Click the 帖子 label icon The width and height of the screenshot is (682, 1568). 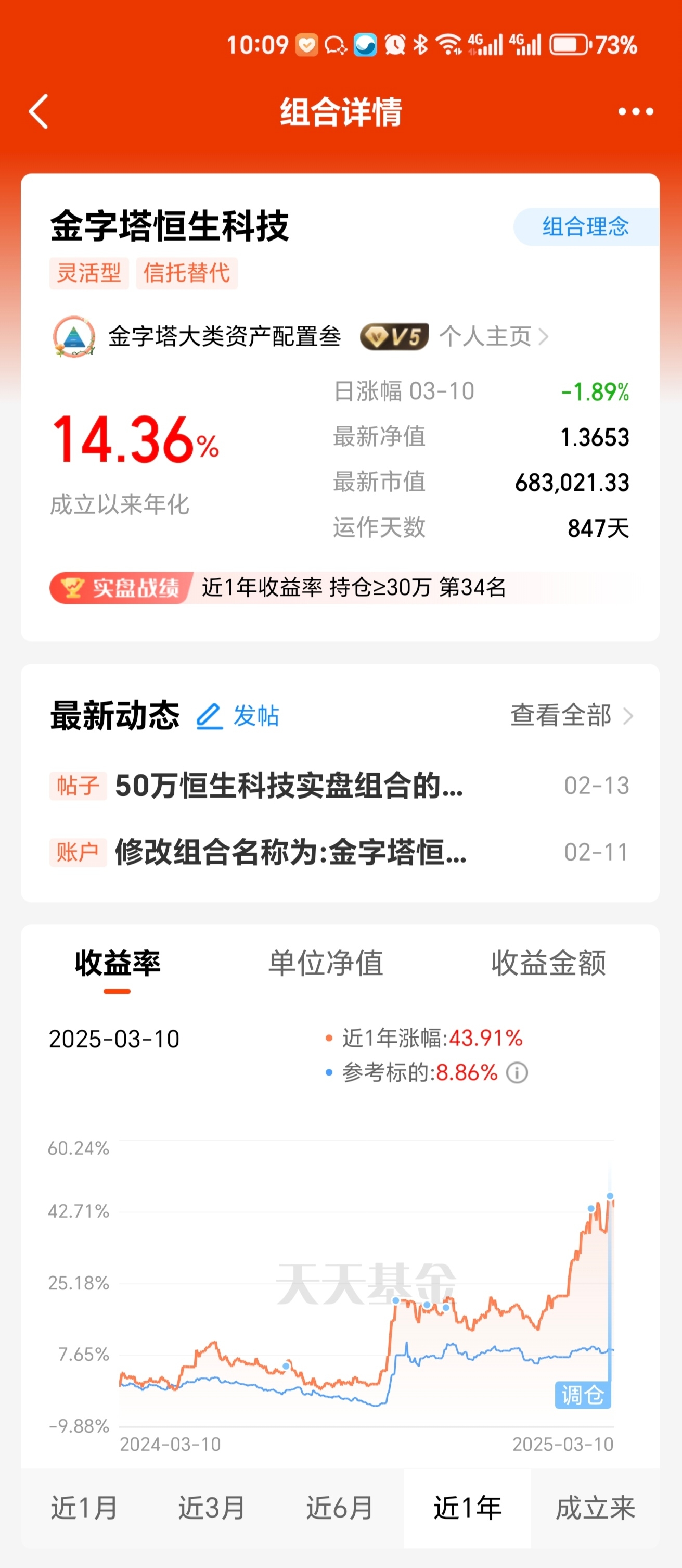[x=76, y=785]
